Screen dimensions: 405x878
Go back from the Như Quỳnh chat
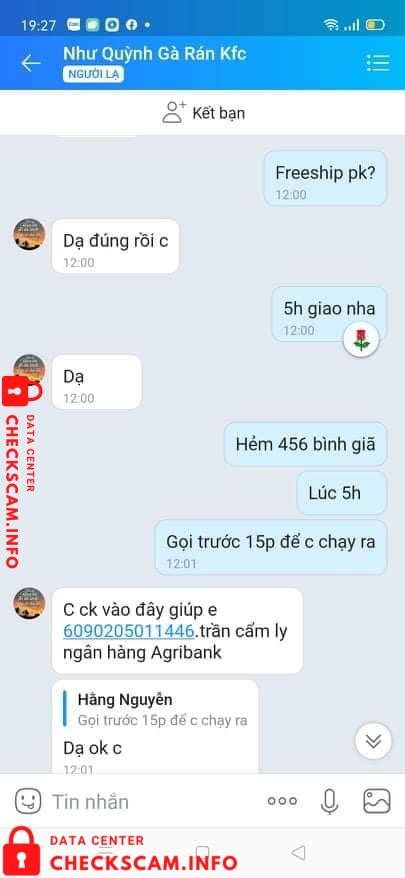tap(31, 63)
